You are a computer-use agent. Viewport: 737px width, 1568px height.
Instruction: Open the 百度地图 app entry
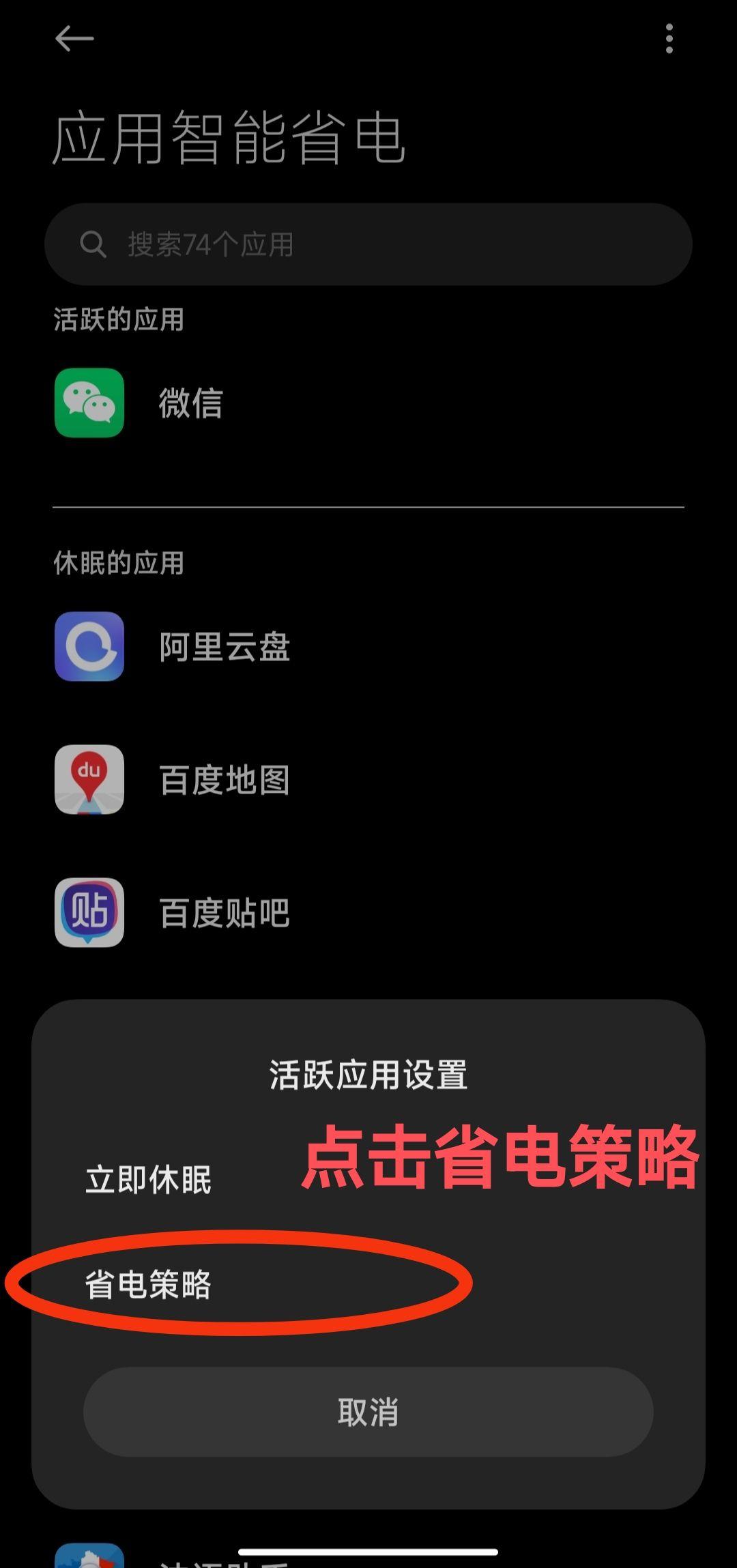[369, 779]
